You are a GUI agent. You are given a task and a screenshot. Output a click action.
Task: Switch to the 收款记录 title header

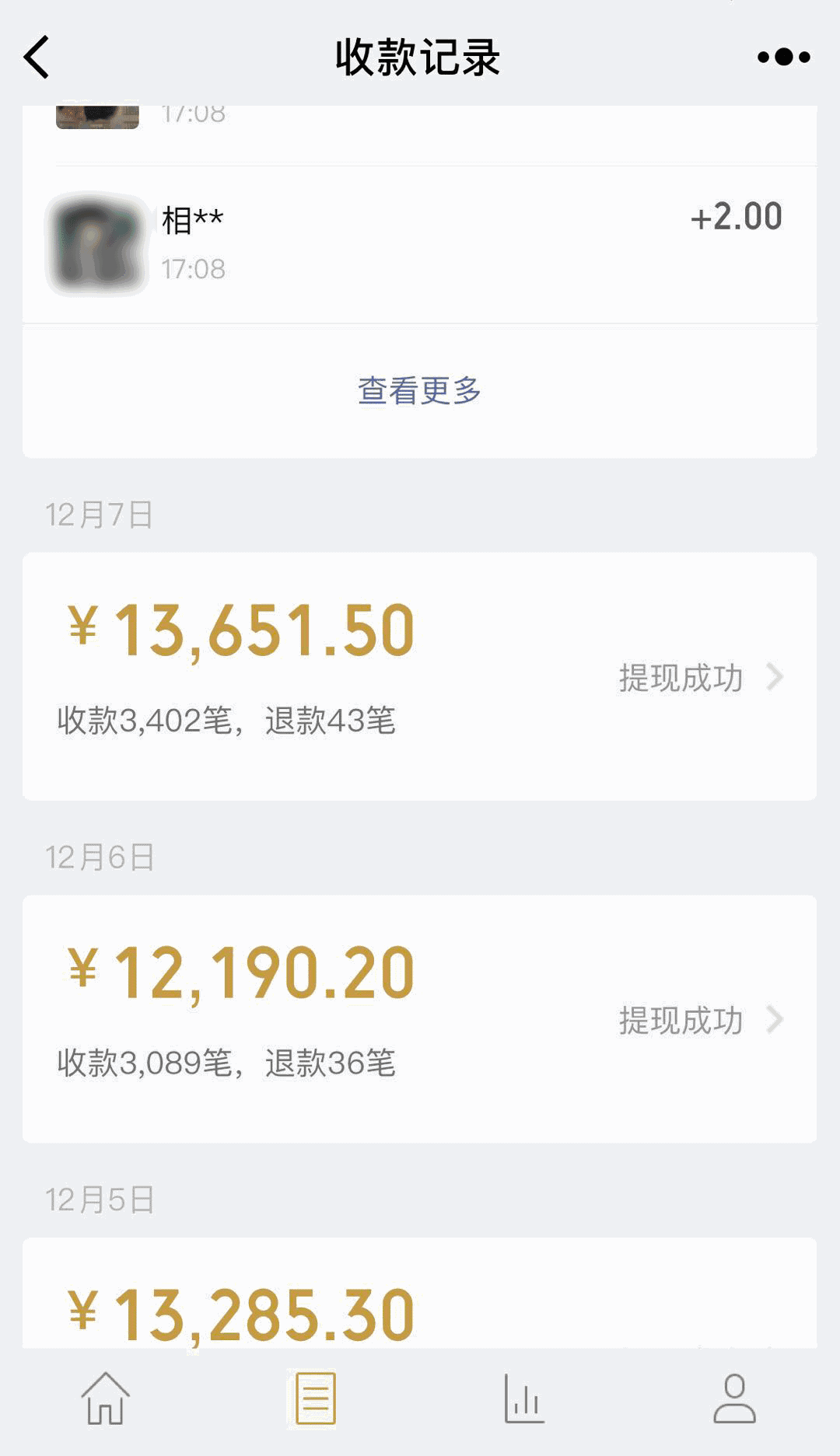[x=420, y=56]
